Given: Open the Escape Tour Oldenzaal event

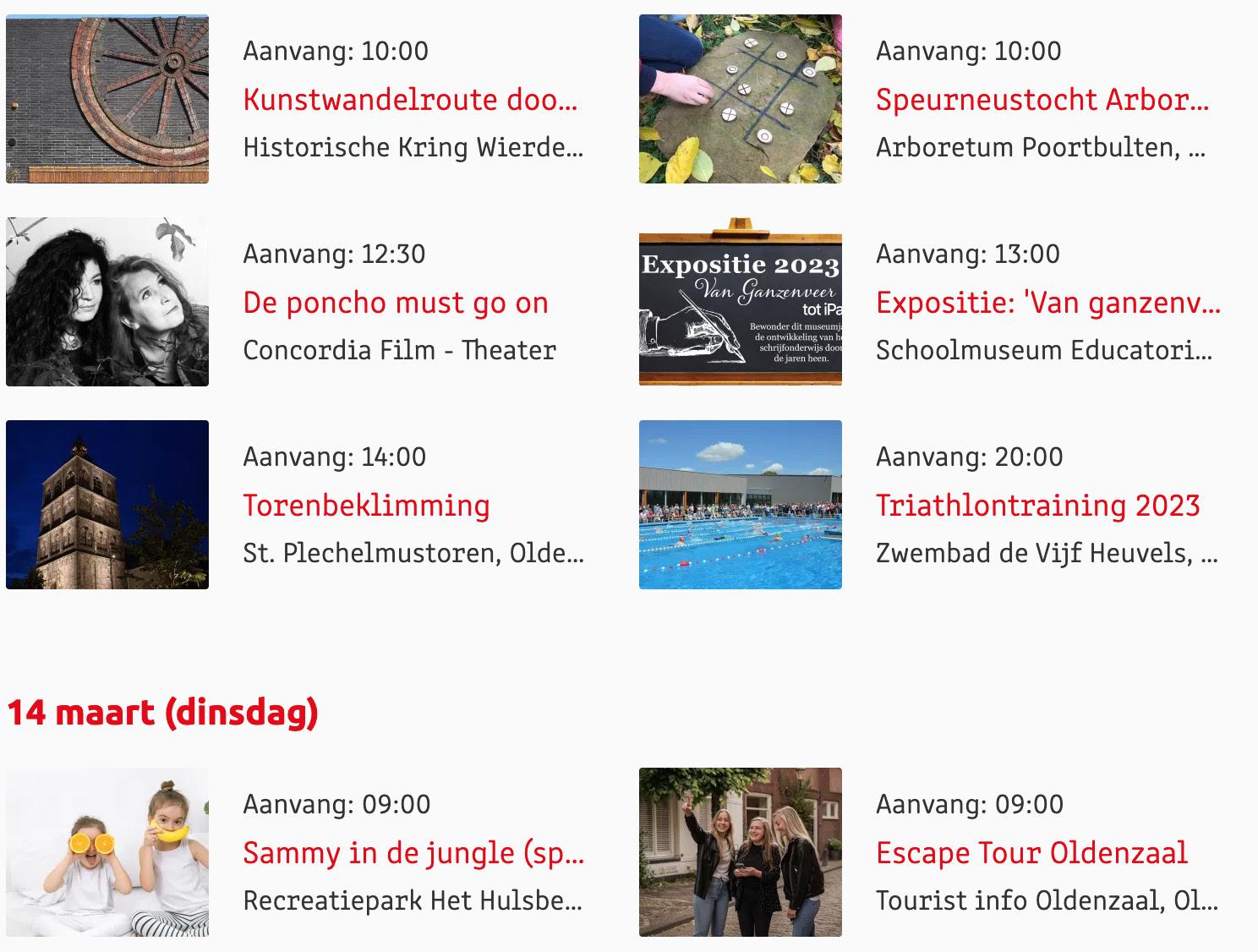Looking at the screenshot, I should coord(1031,853).
